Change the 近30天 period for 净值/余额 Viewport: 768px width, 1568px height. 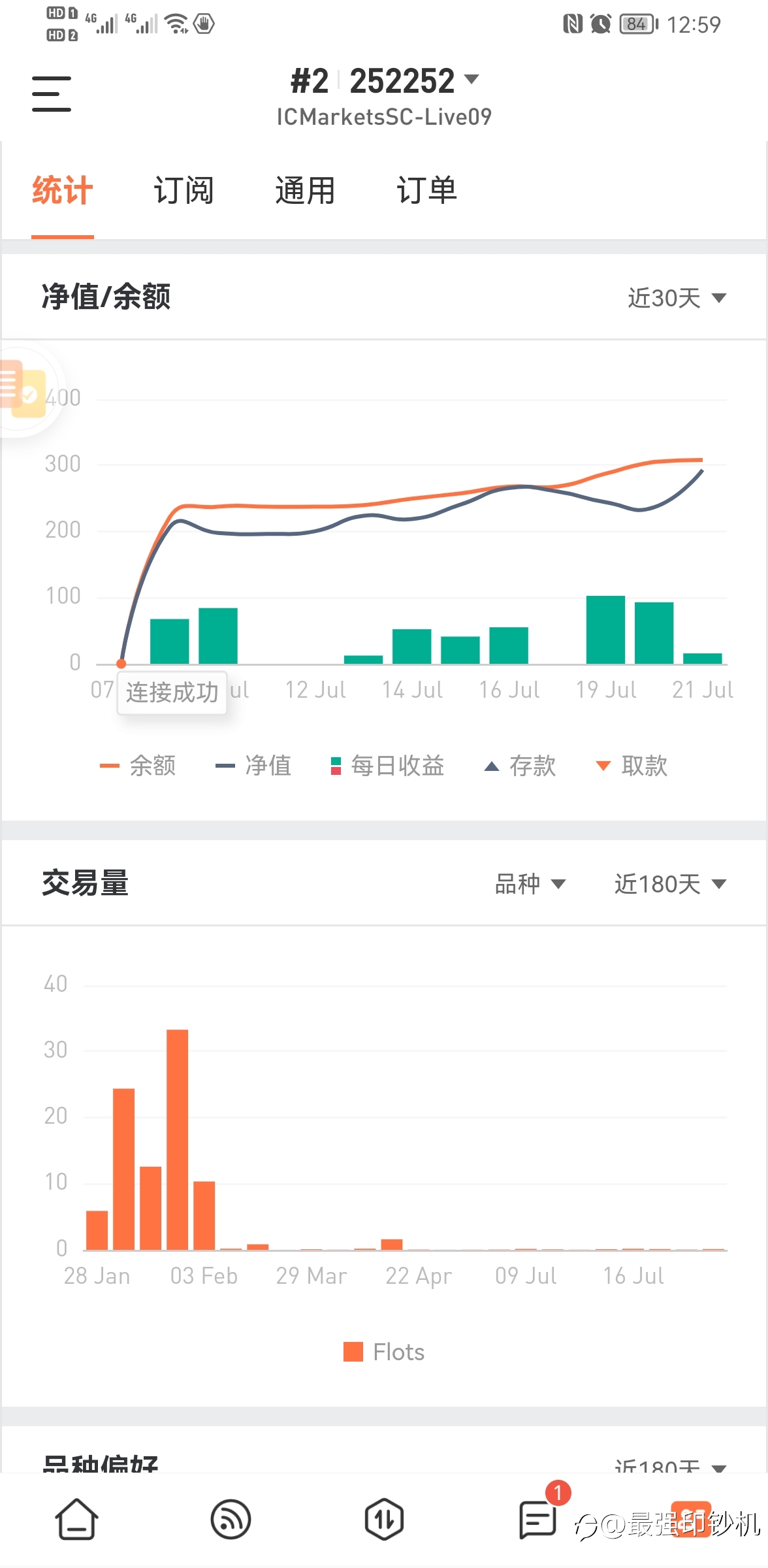coord(677,298)
